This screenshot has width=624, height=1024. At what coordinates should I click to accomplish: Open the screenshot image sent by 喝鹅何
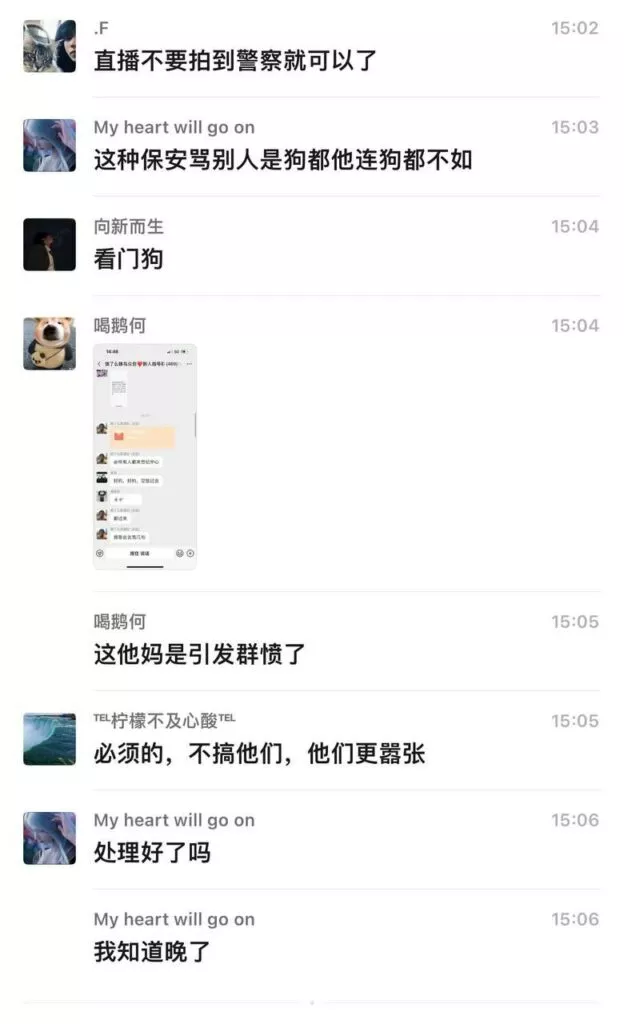145,456
